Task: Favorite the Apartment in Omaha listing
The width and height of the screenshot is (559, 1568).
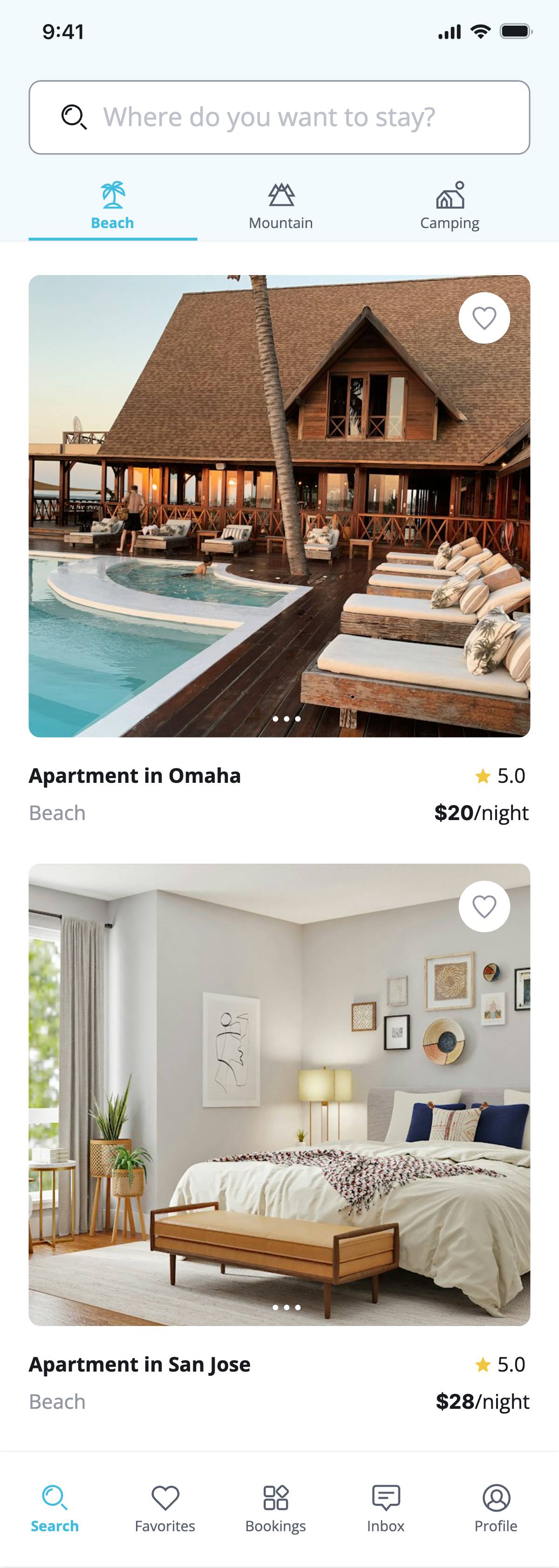Action: click(x=484, y=318)
